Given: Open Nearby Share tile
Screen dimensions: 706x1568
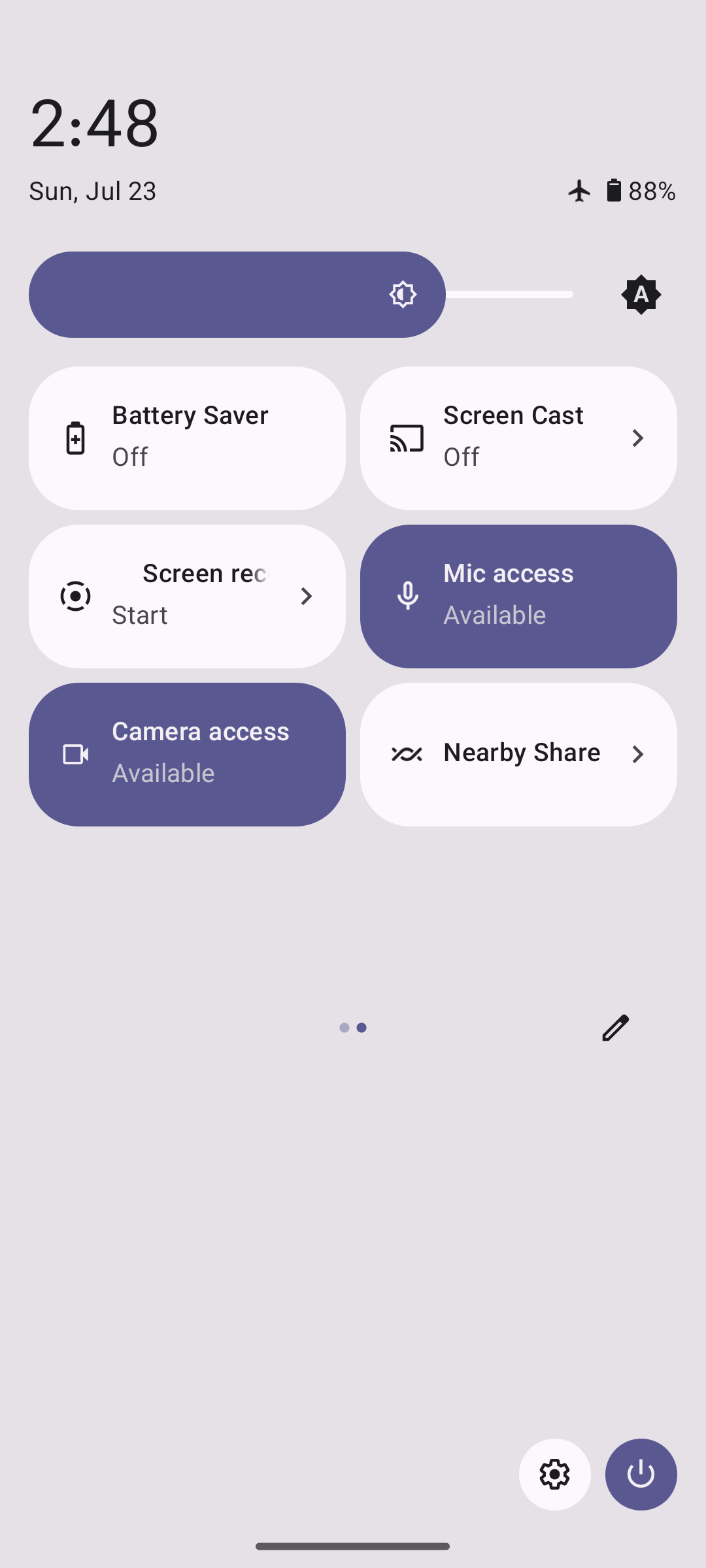Looking at the screenshot, I should tap(518, 754).
